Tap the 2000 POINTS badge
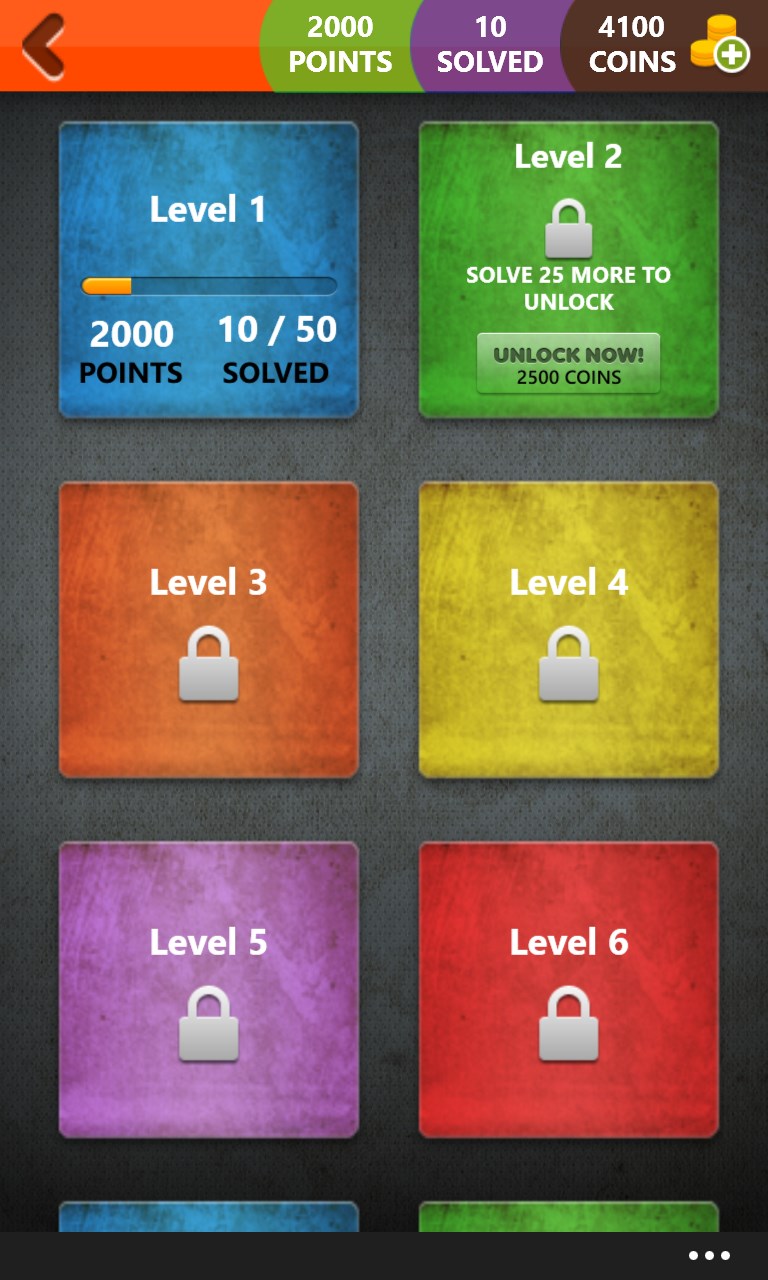This screenshot has height=1280, width=768. 338,44
